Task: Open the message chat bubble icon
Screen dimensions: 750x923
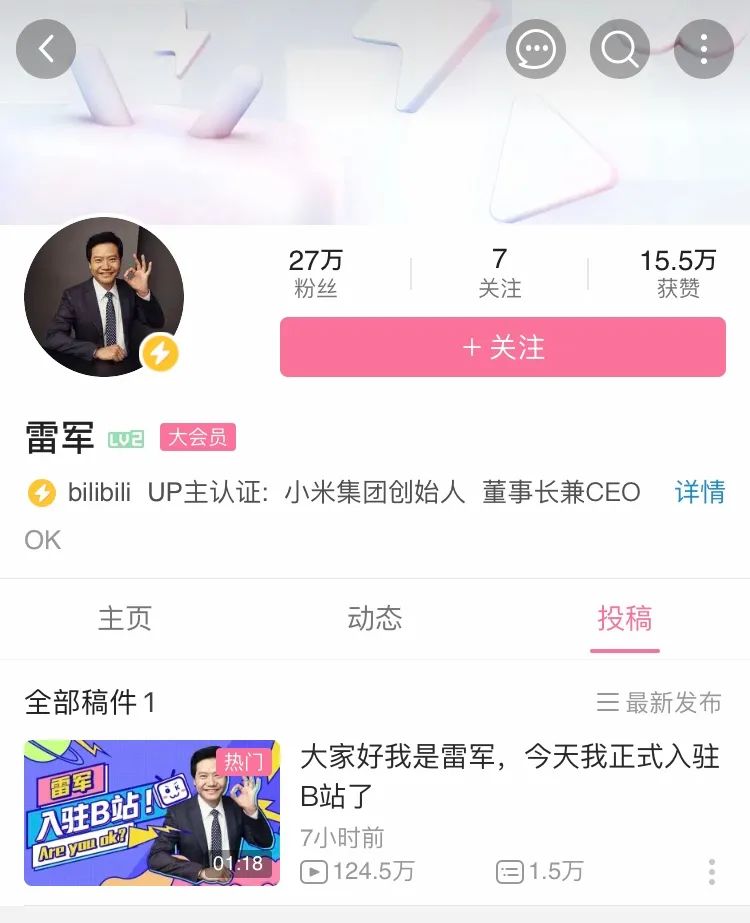Action: coord(536,49)
